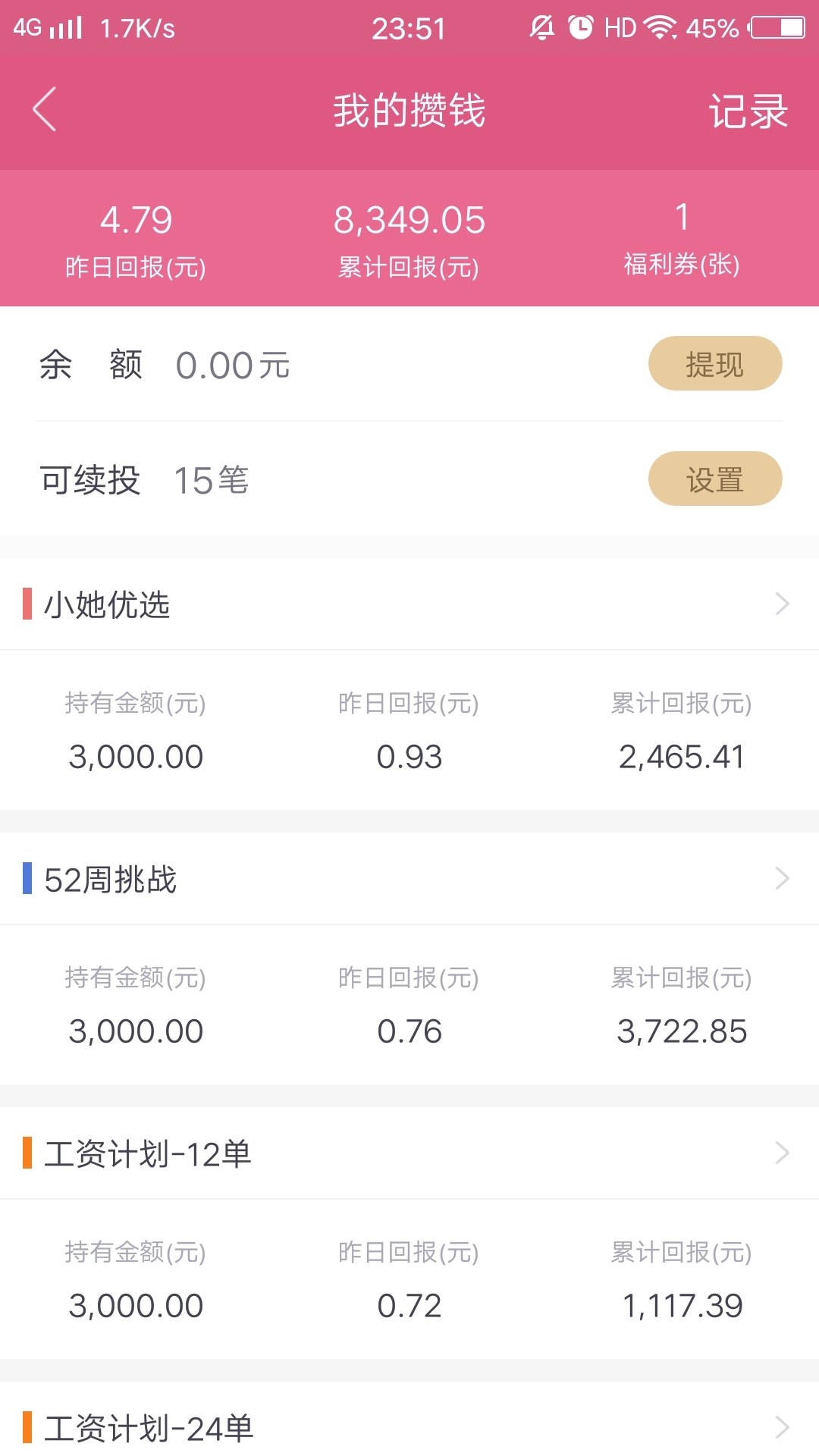
Task: View the 工资计划-12单 plan
Action: coord(409,1153)
